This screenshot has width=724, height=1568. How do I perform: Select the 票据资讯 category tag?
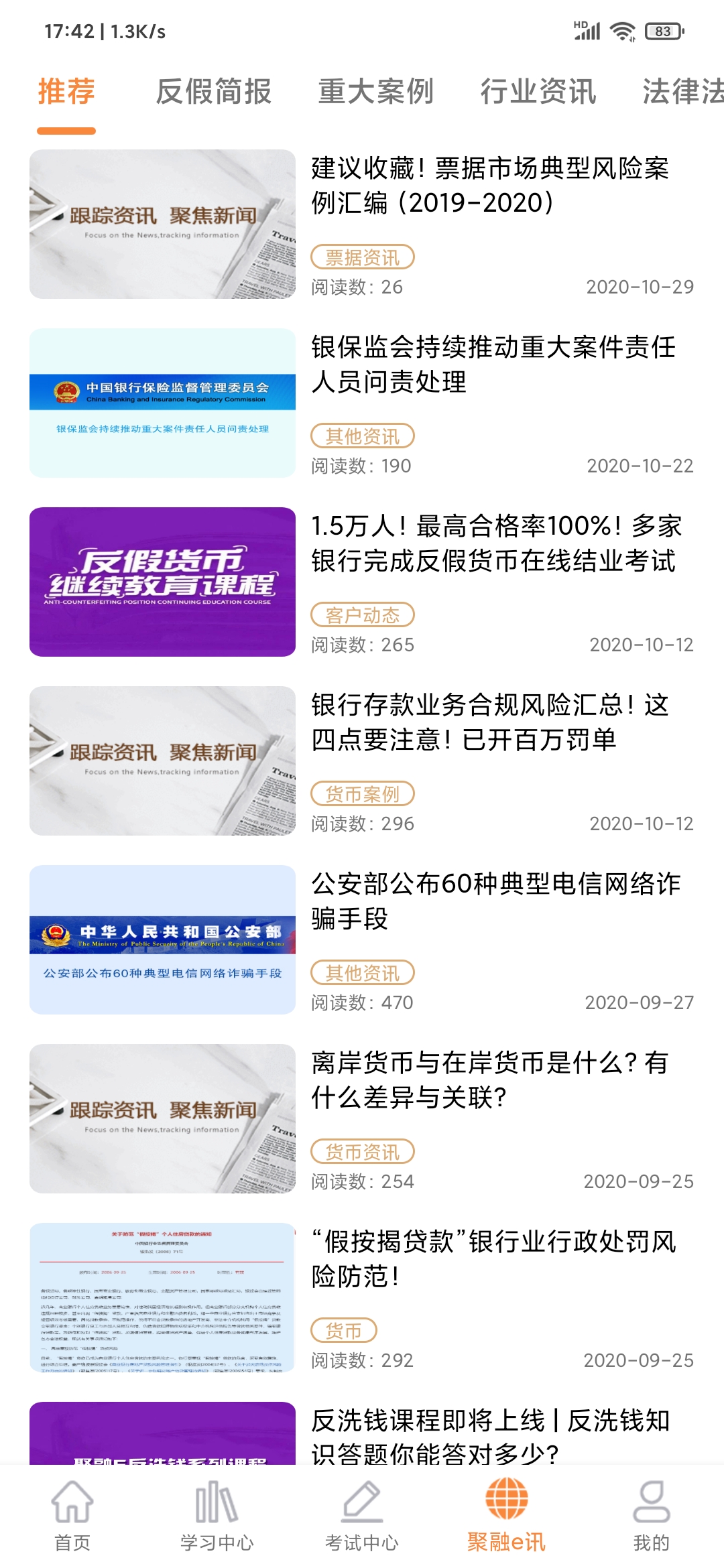point(363,257)
